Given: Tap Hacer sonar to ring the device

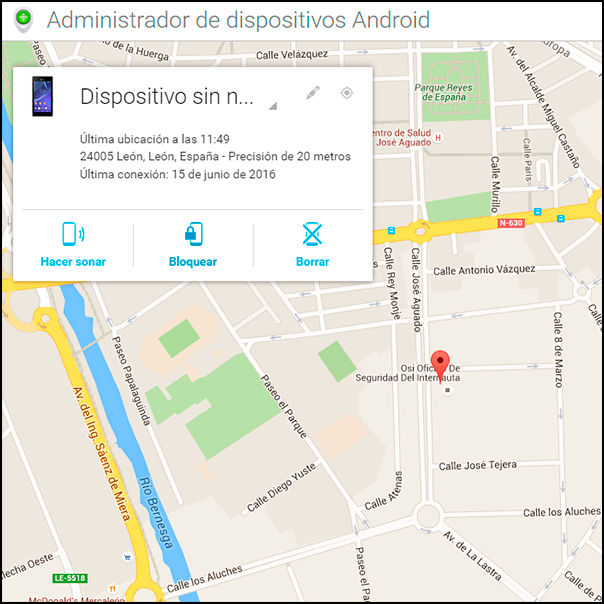Looking at the screenshot, I should [x=73, y=246].
